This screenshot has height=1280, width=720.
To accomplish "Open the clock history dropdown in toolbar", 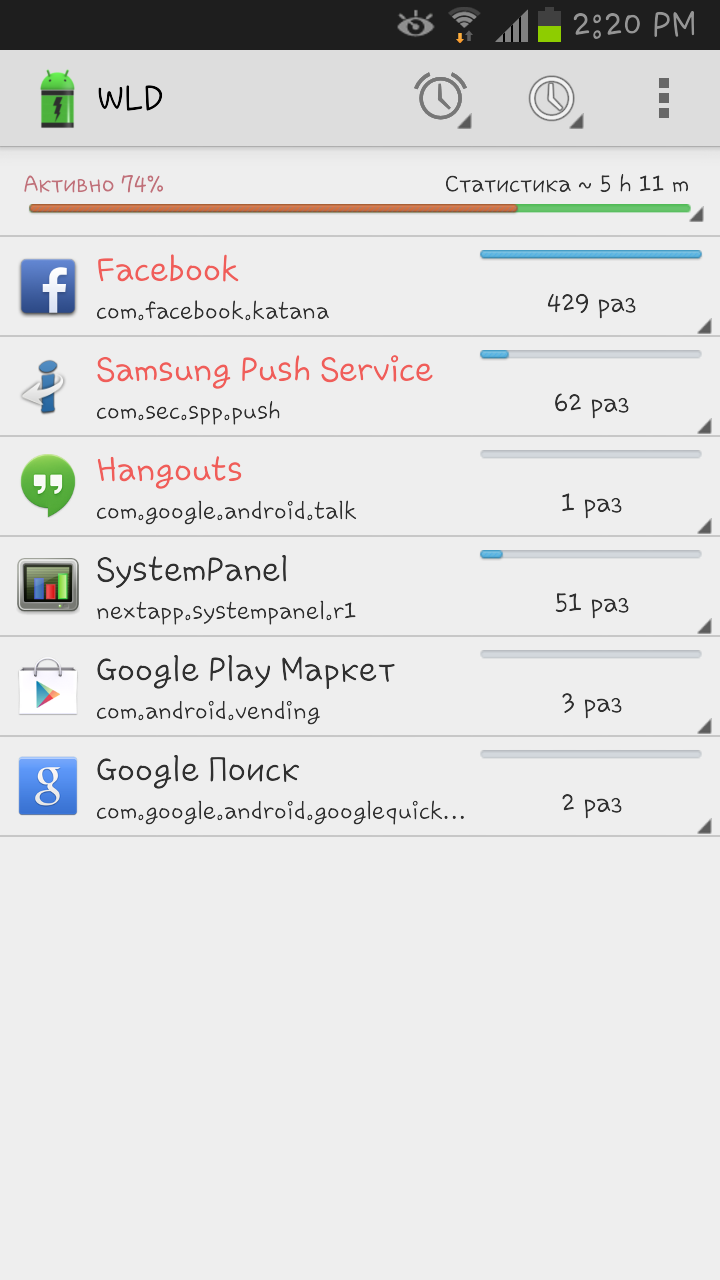I will coord(553,98).
